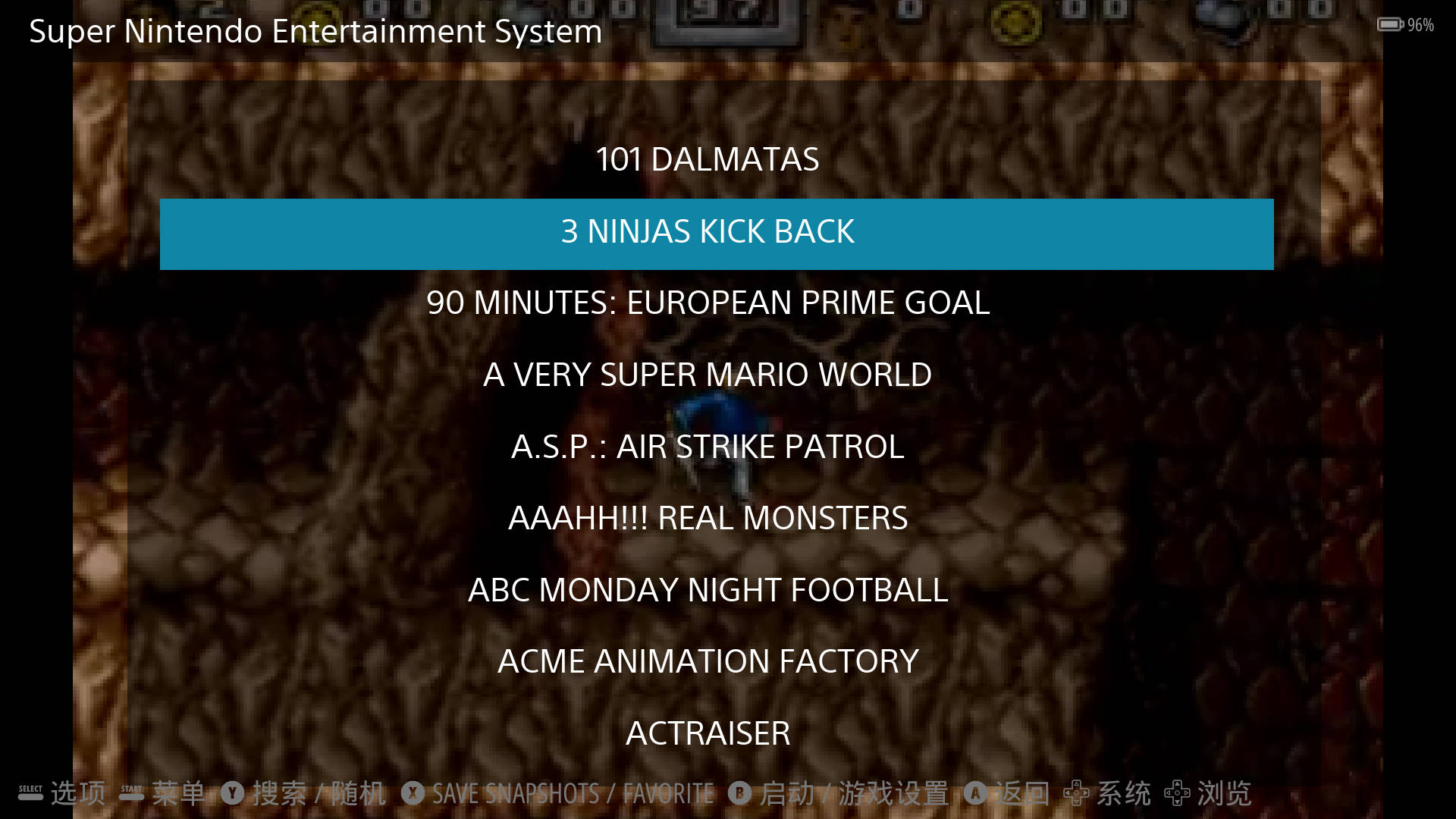Select A.S.P.: AIR STRIKE PATROL

tap(708, 447)
